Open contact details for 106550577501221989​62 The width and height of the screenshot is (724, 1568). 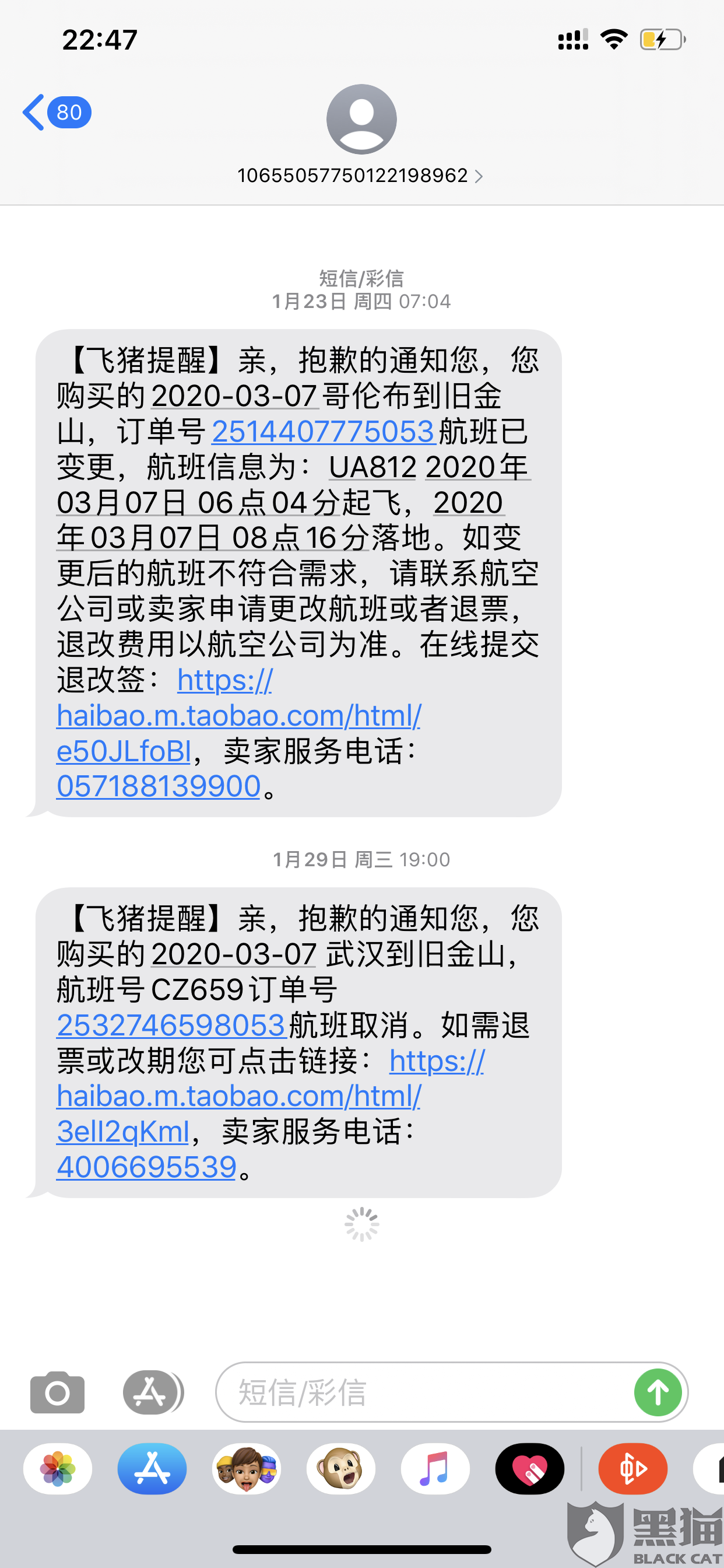point(360,176)
